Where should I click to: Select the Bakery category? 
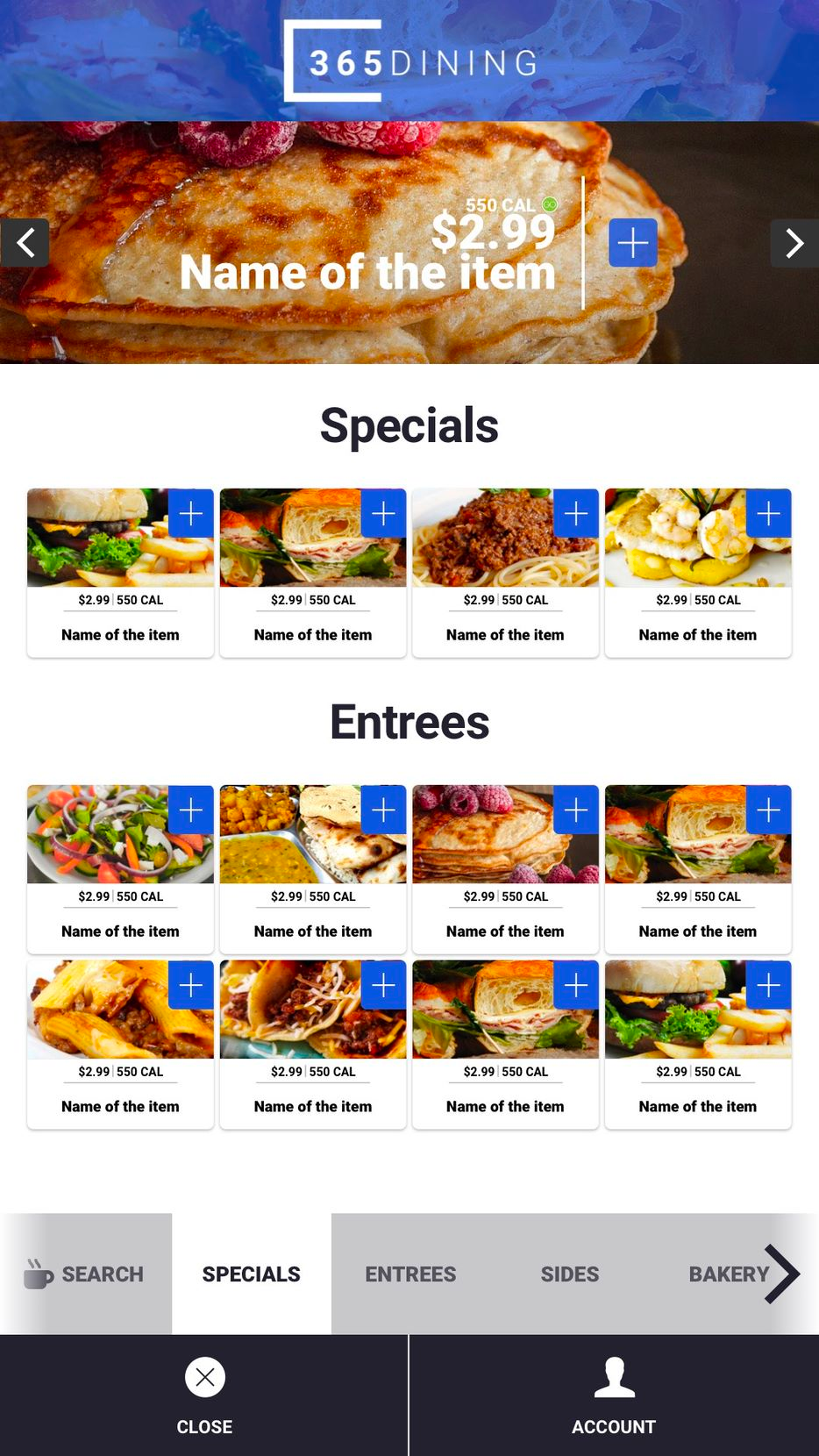point(730,1274)
